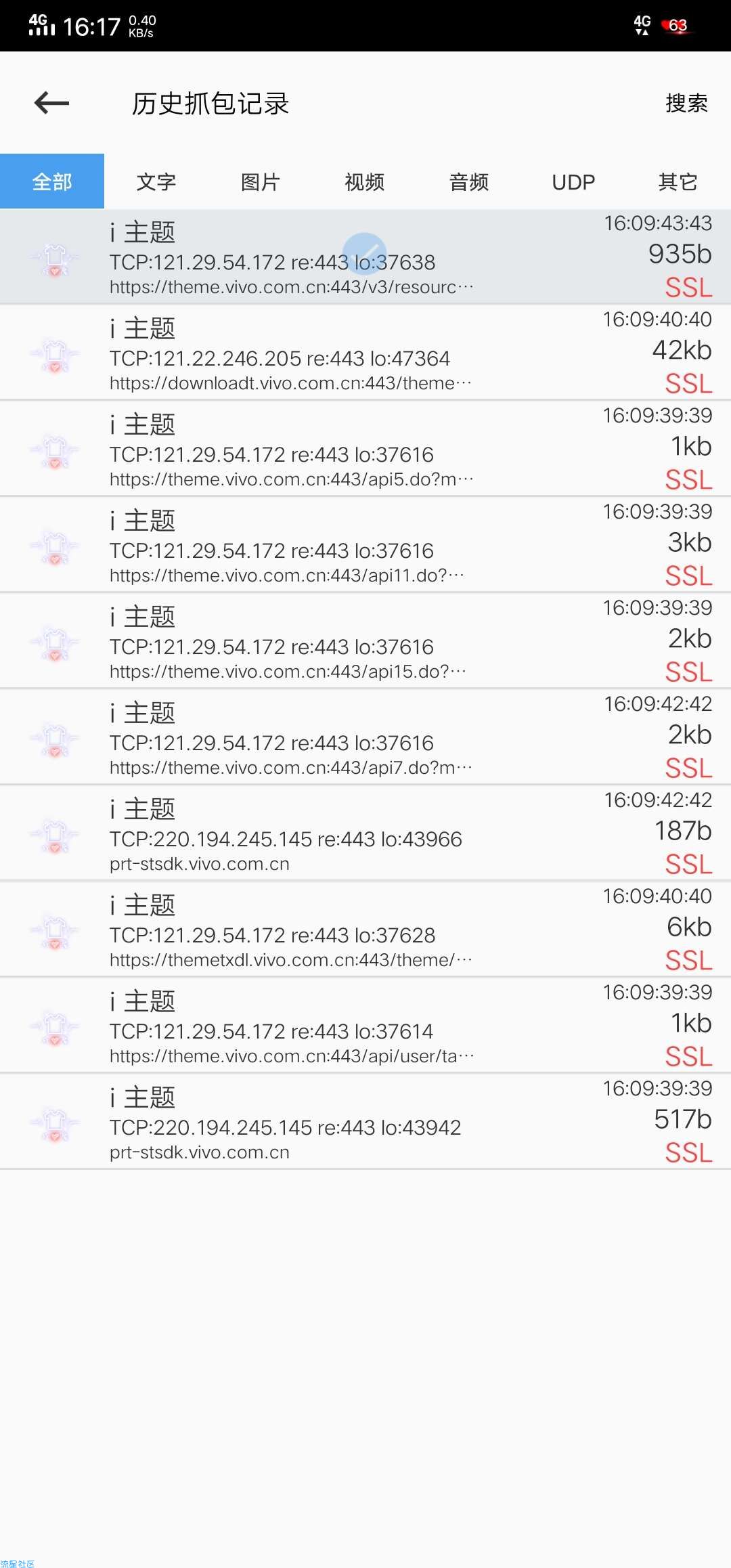This screenshot has height=1568, width=731.
Task: Open the 935b record on lo:37638
Action: click(x=365, y=257)
